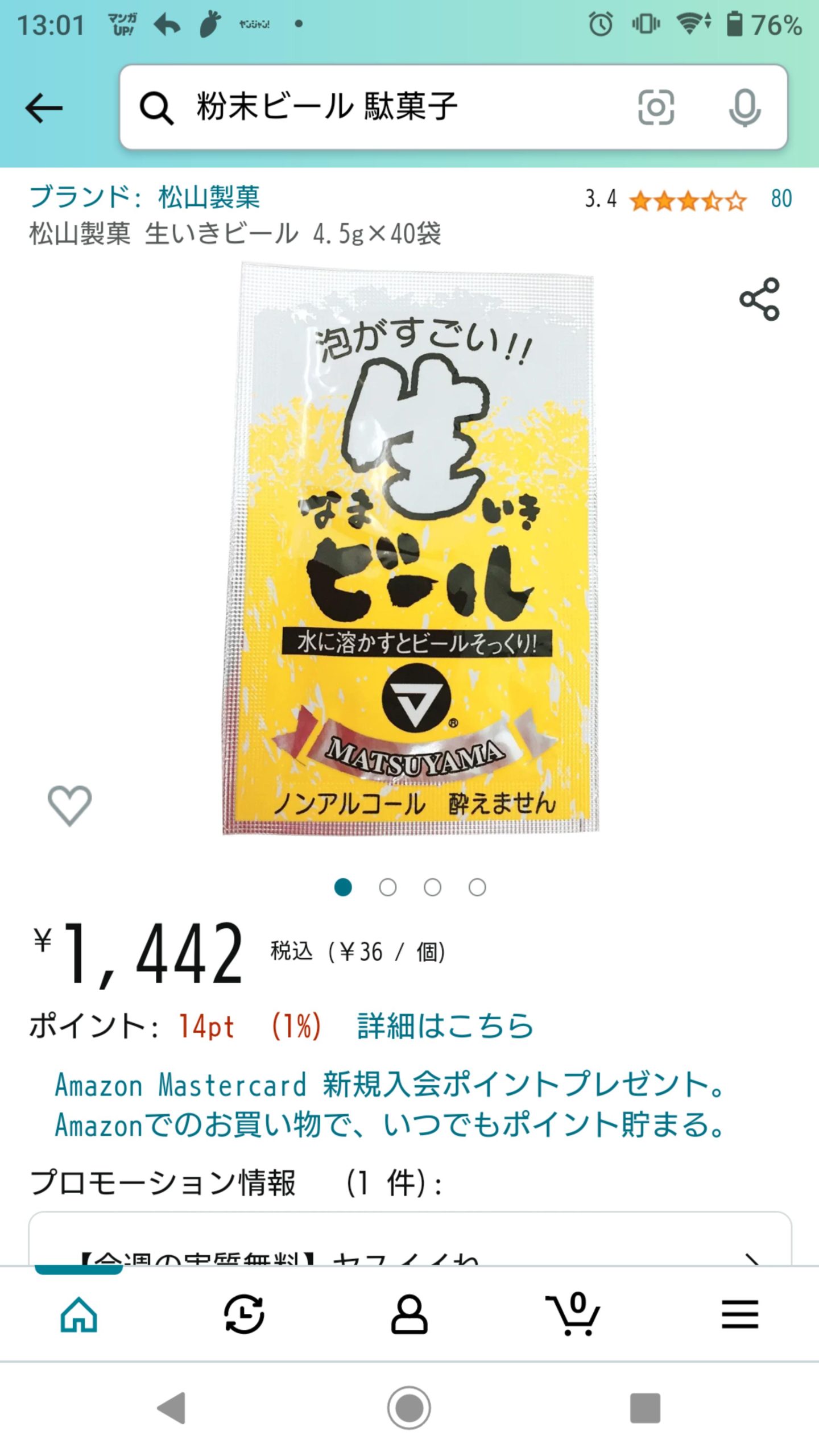
Task: Open 詳細はこちら points details link
Action: 445,1026
